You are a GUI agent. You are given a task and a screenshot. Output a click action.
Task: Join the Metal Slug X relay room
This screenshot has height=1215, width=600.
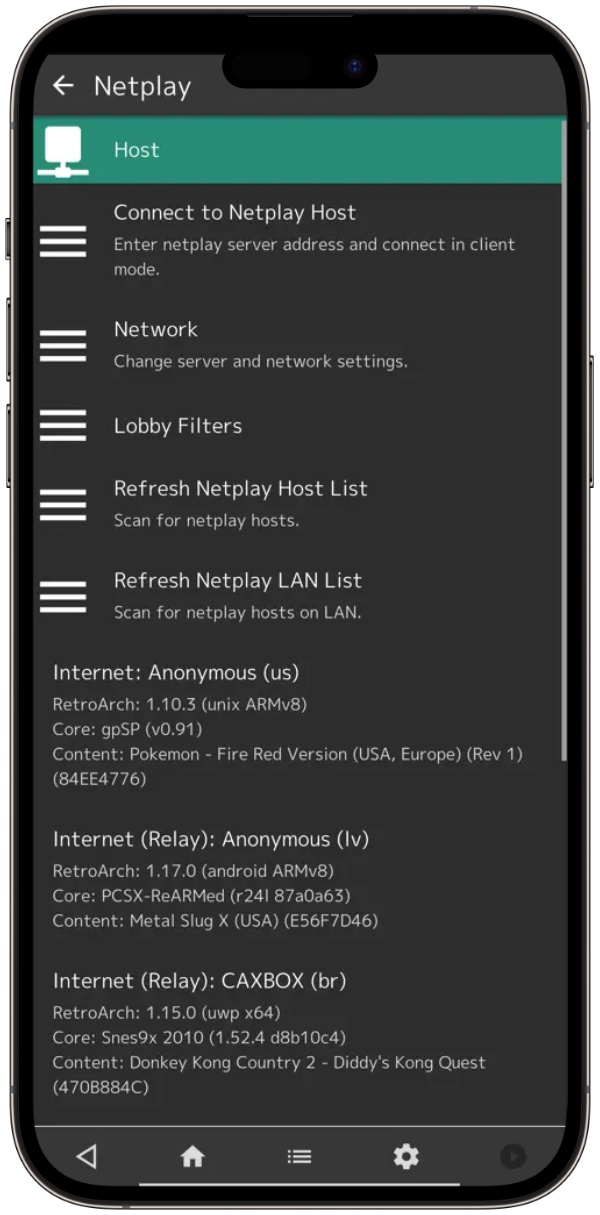[x=298, y=879]
